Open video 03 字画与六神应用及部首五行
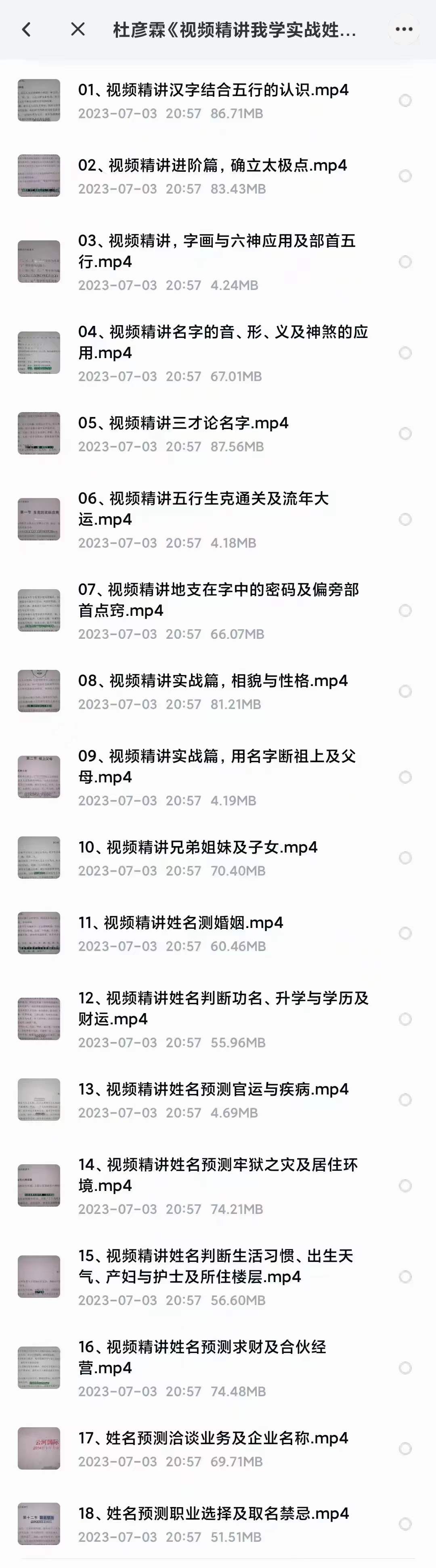Image resolution: width=436 pixels, height=1568 pixels. pos(216,251)
